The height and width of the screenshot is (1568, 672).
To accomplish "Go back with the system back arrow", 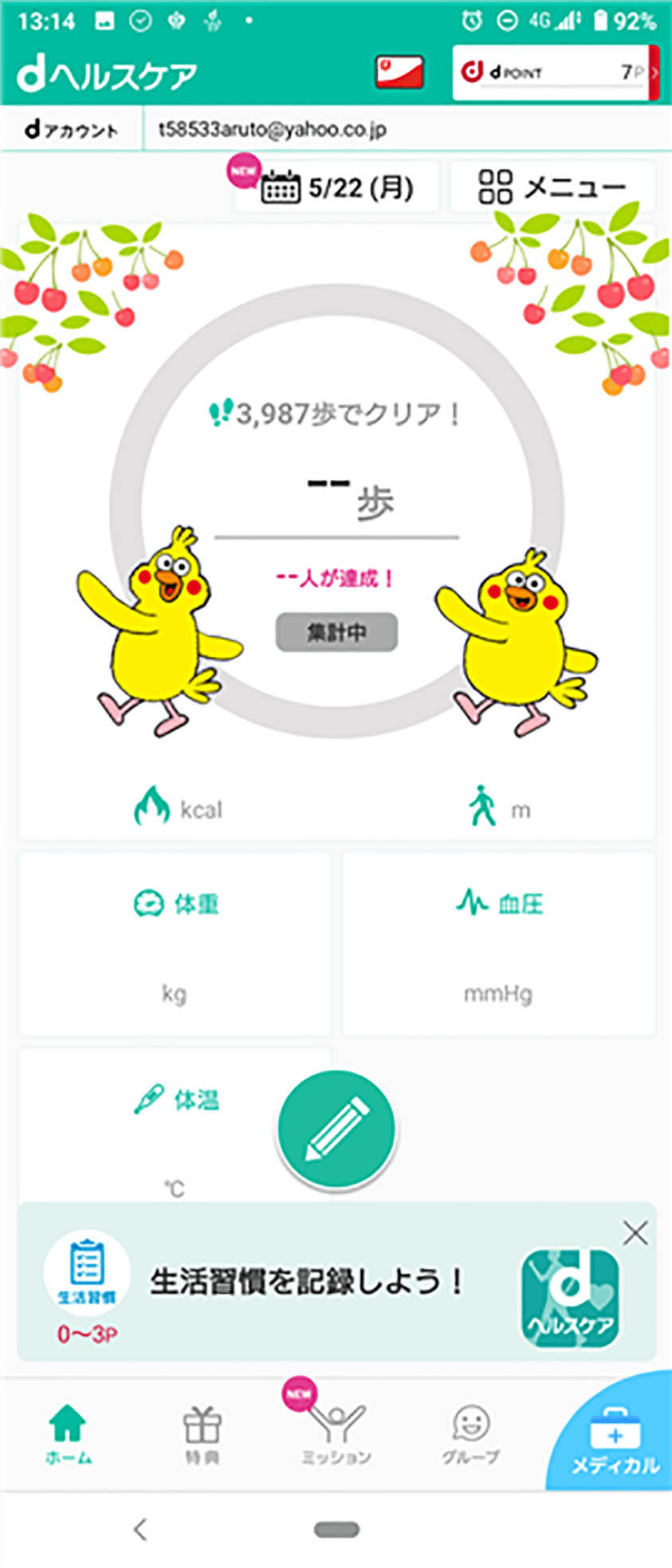I will (140, 1529).
